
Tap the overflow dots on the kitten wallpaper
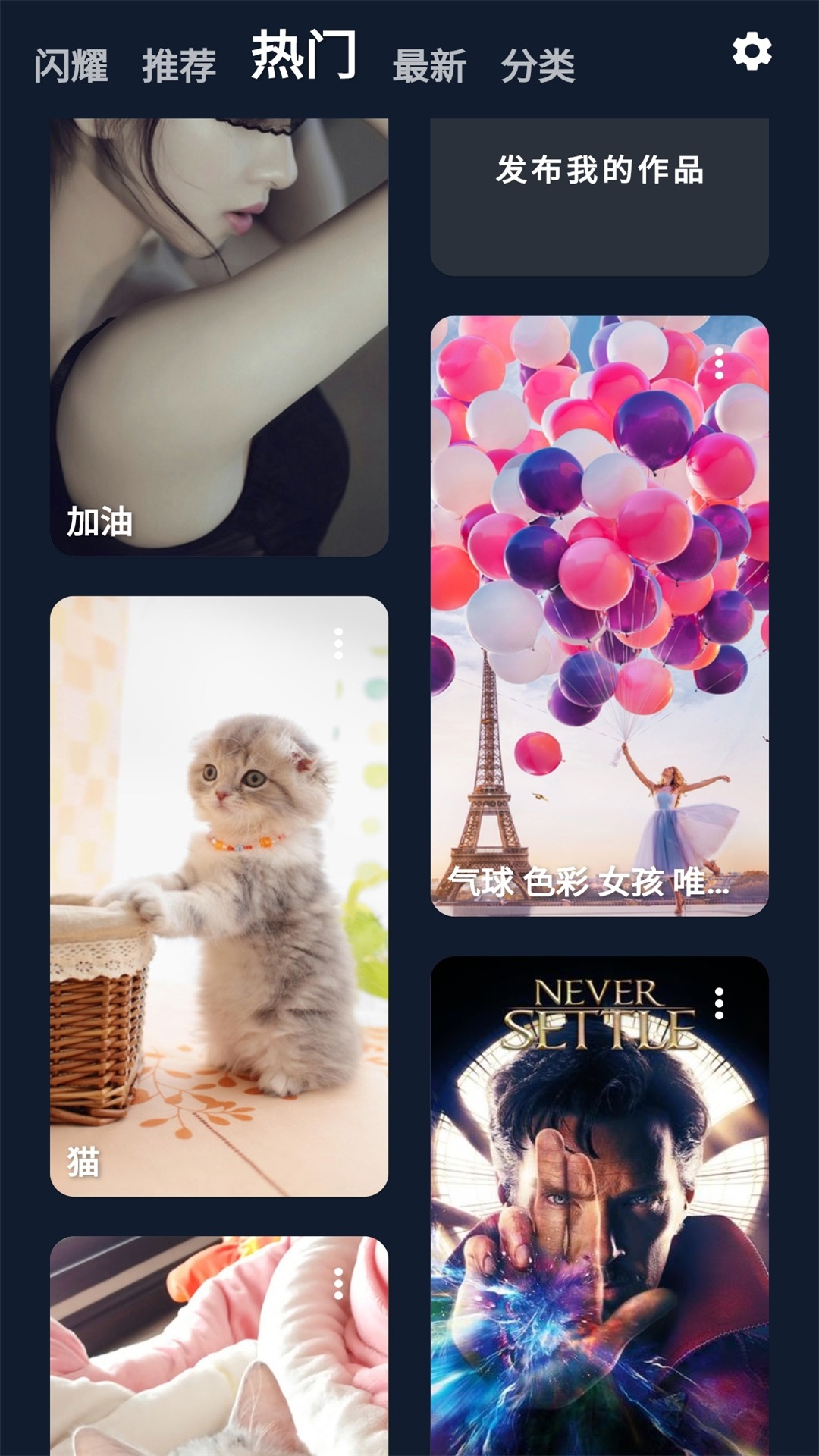click(340, 645)
